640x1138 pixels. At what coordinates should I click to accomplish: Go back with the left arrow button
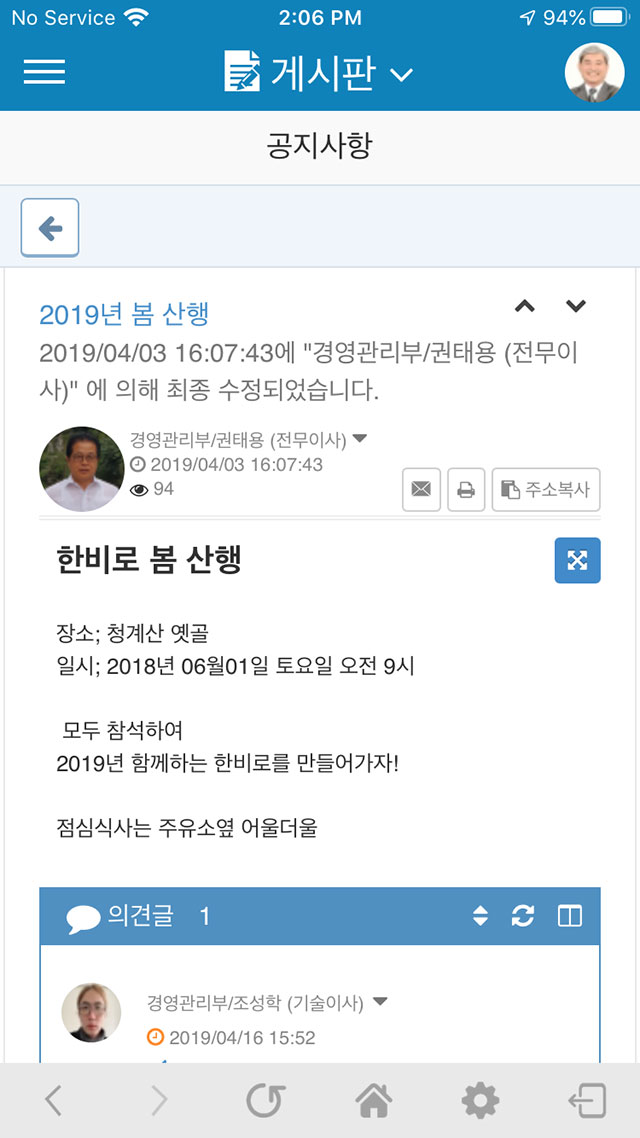49,228
